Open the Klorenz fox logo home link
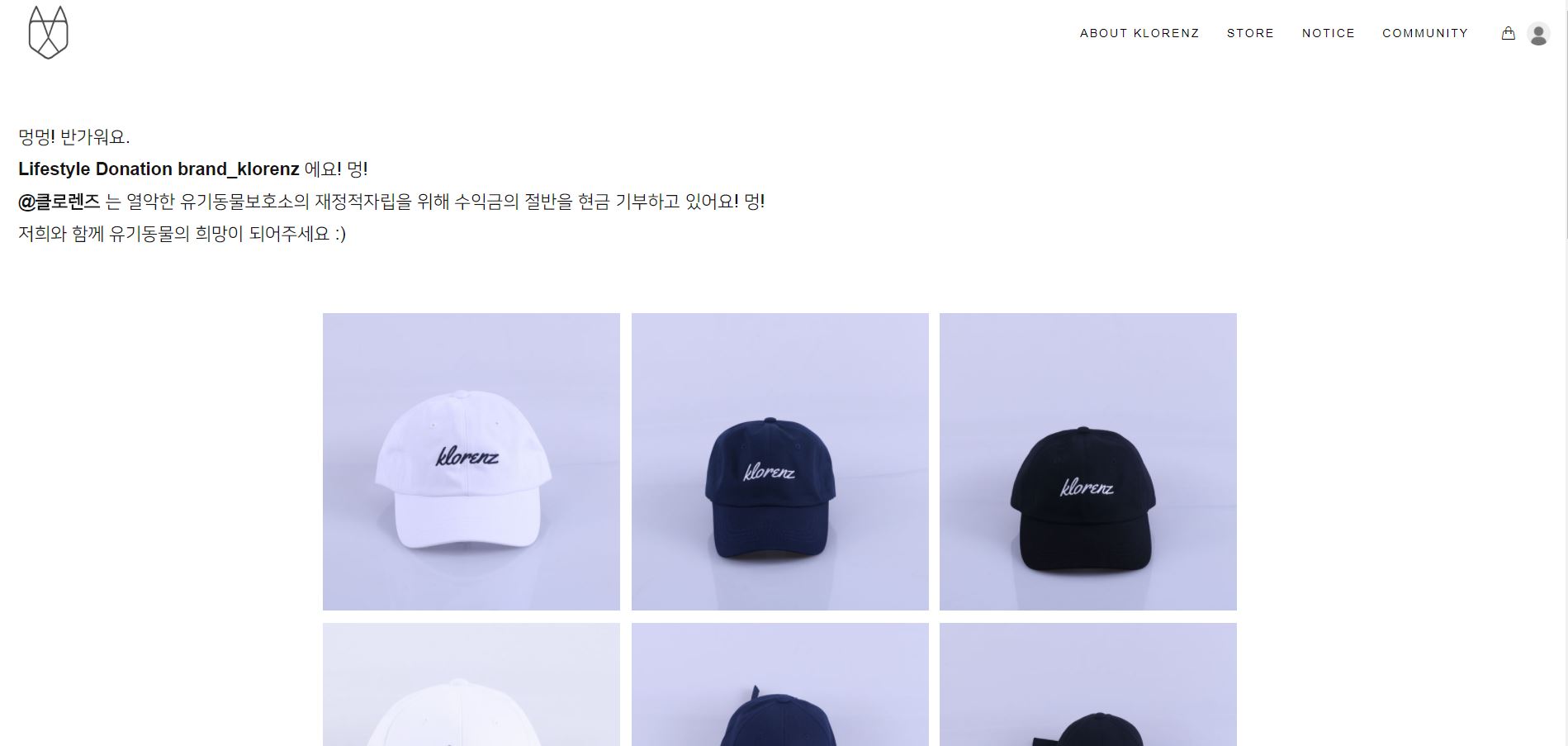 click(48, 33)
